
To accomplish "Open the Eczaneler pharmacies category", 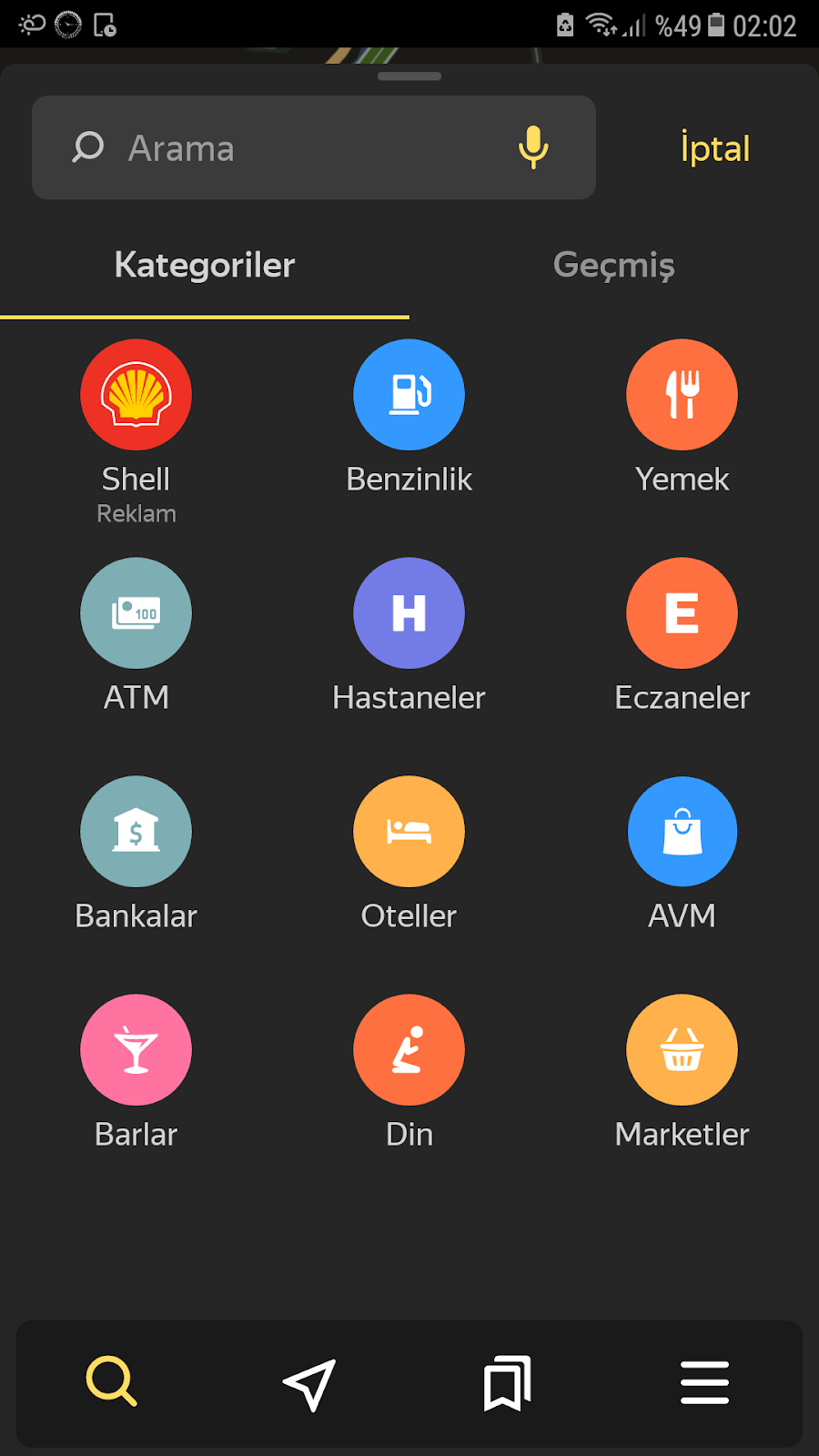I will pos(682,613).
